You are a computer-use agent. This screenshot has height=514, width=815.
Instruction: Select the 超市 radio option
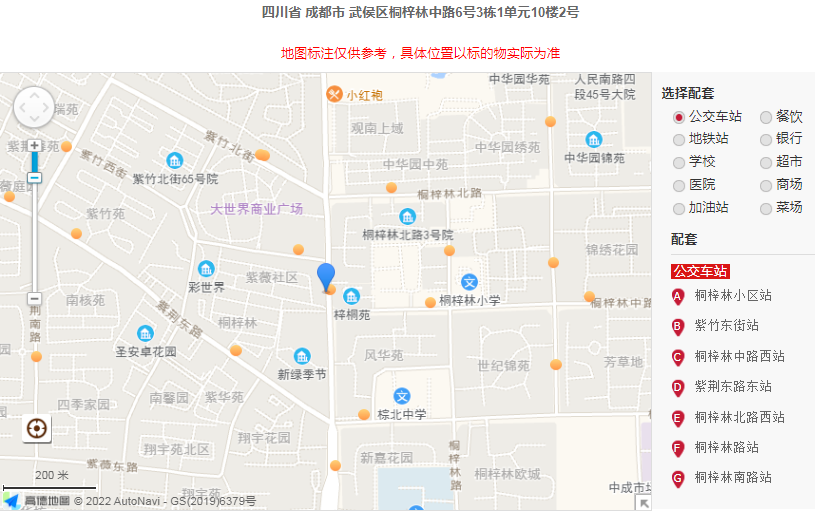tap(767, 162)
